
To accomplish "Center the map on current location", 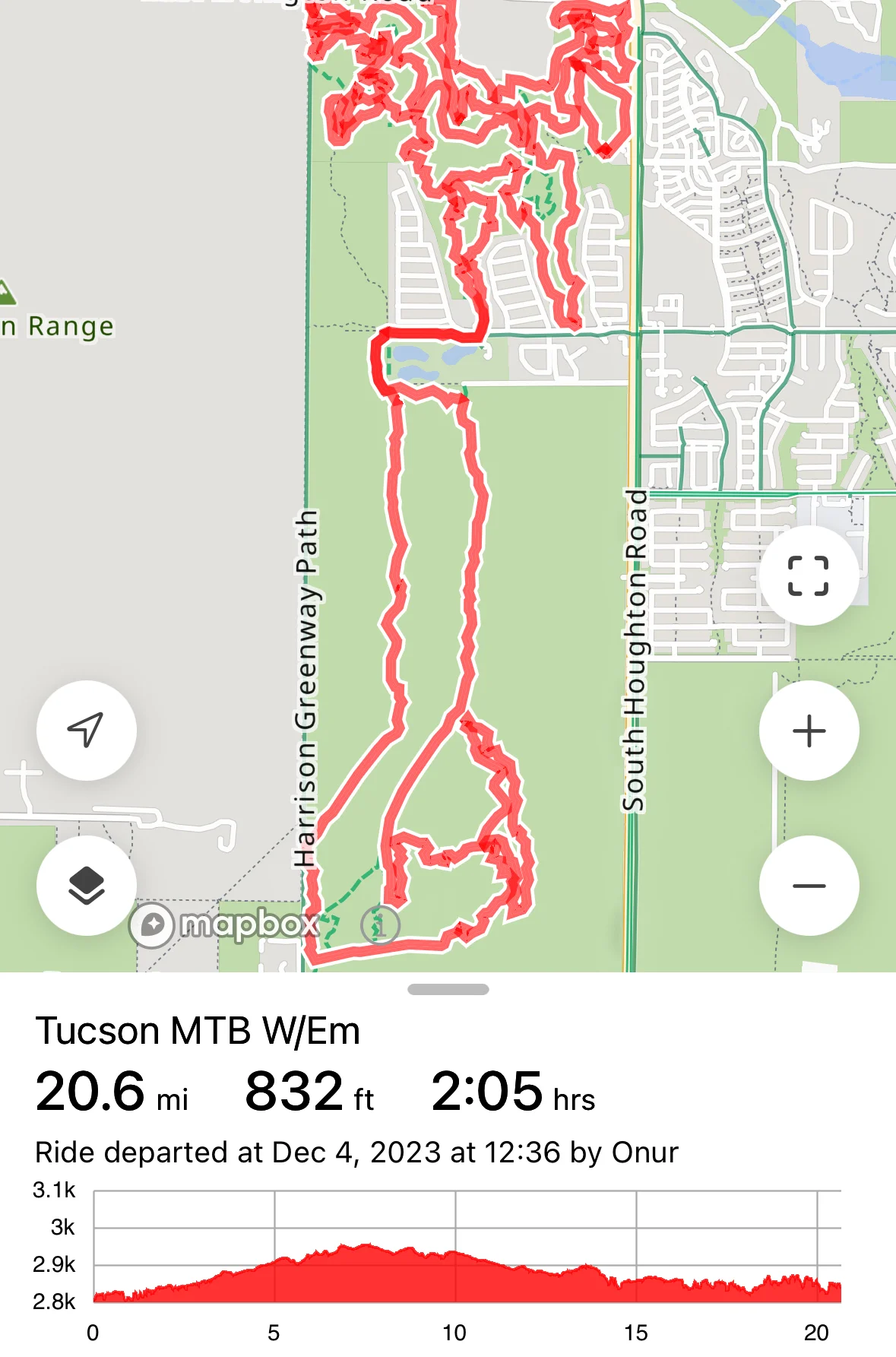I will (86, 730).
